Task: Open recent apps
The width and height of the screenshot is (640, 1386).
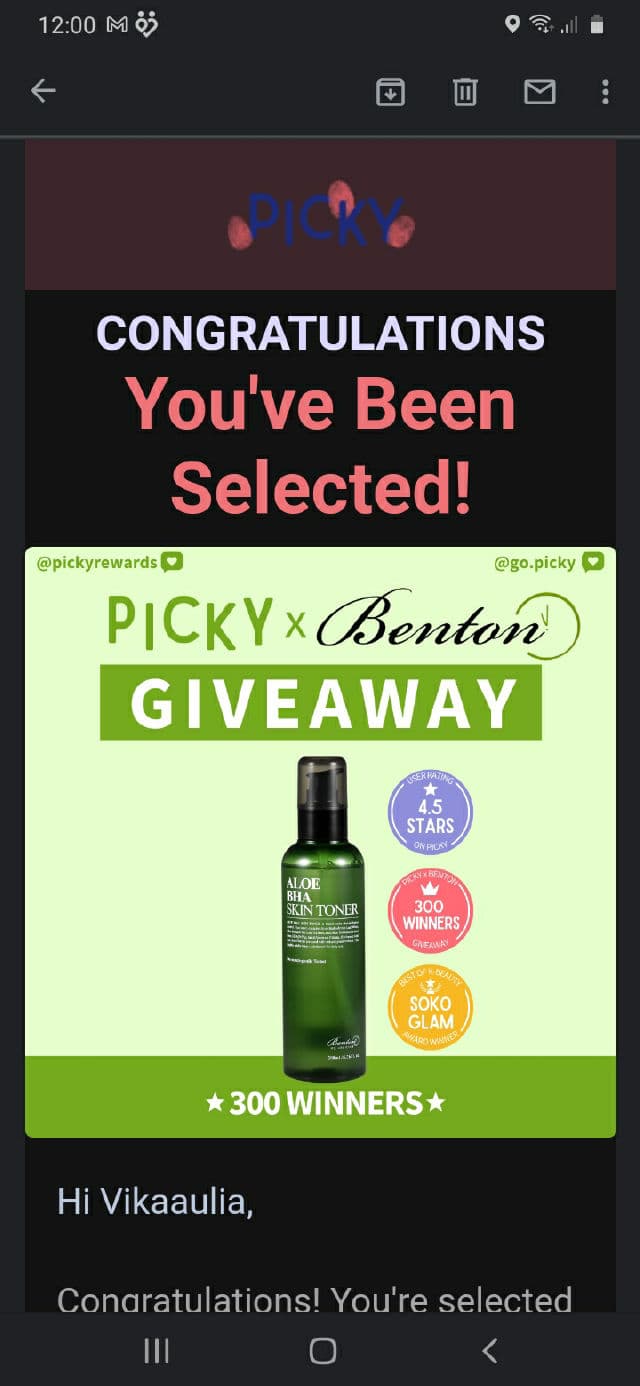Action: click(x=156, y=1351)
